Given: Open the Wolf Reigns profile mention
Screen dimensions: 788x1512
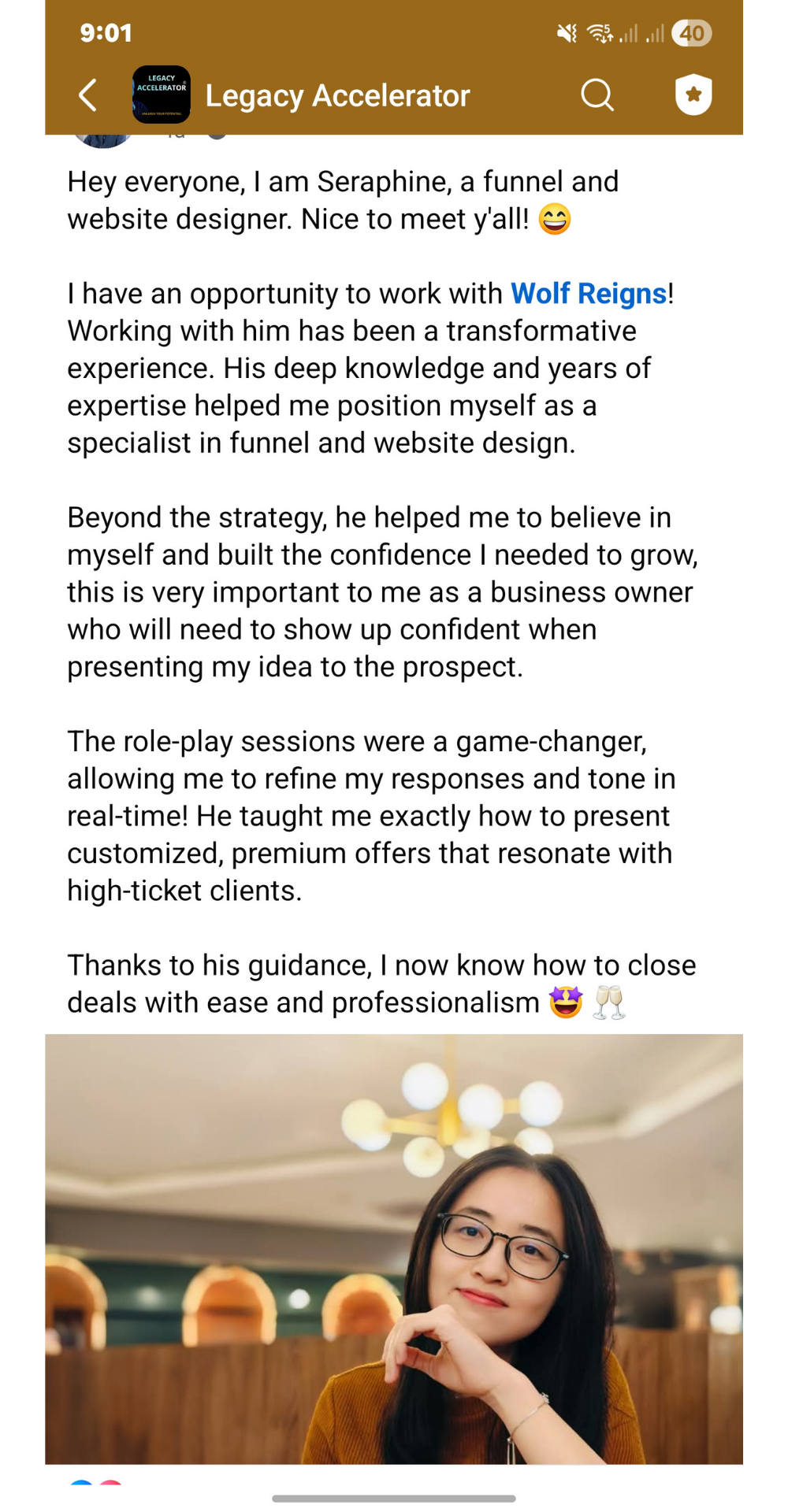Looking at the screenshot, I should pos(589,294).
